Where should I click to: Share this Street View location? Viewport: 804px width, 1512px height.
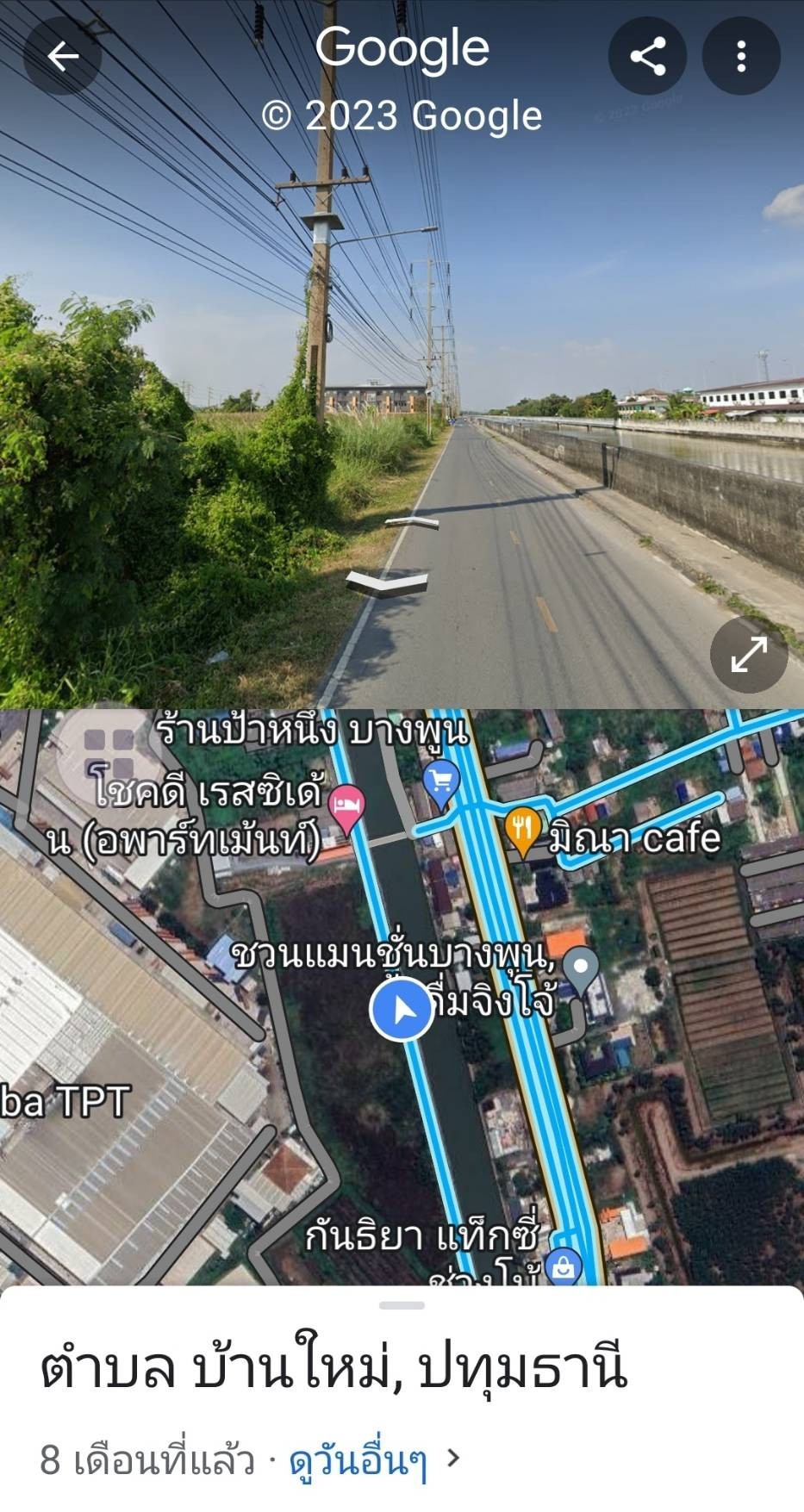pos(647,56)
